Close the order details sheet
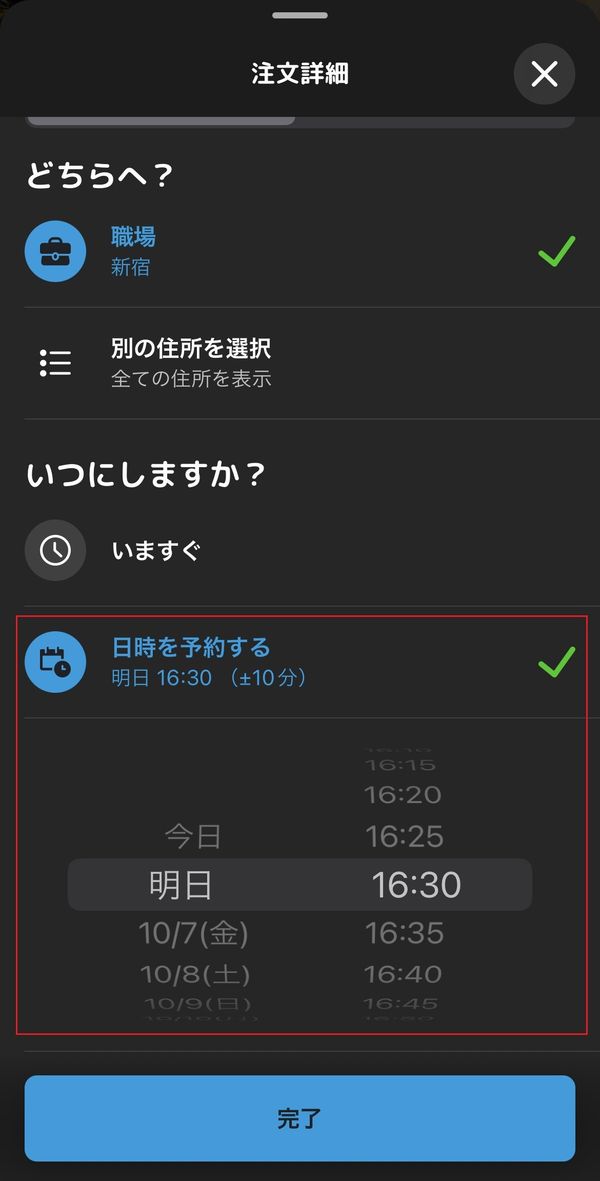This screenshot has width=600, height=1181. pos(544,74)
